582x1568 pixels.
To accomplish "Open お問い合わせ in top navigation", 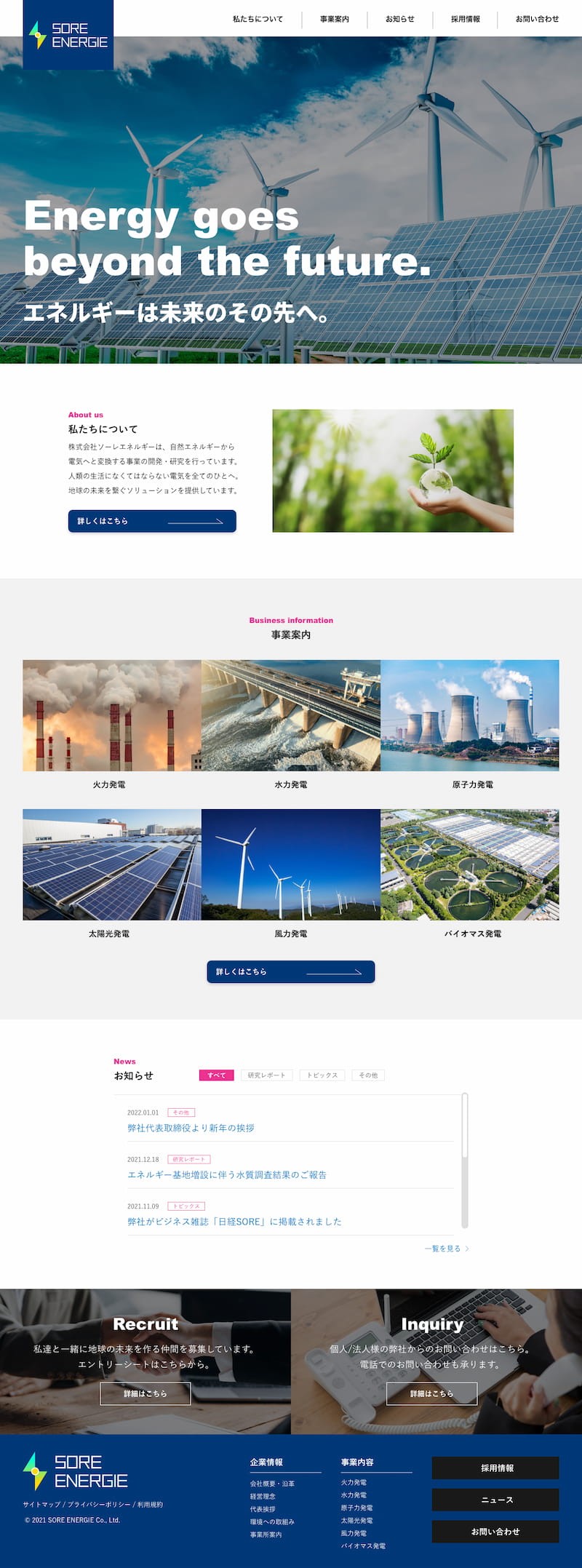I will point(537,19).
